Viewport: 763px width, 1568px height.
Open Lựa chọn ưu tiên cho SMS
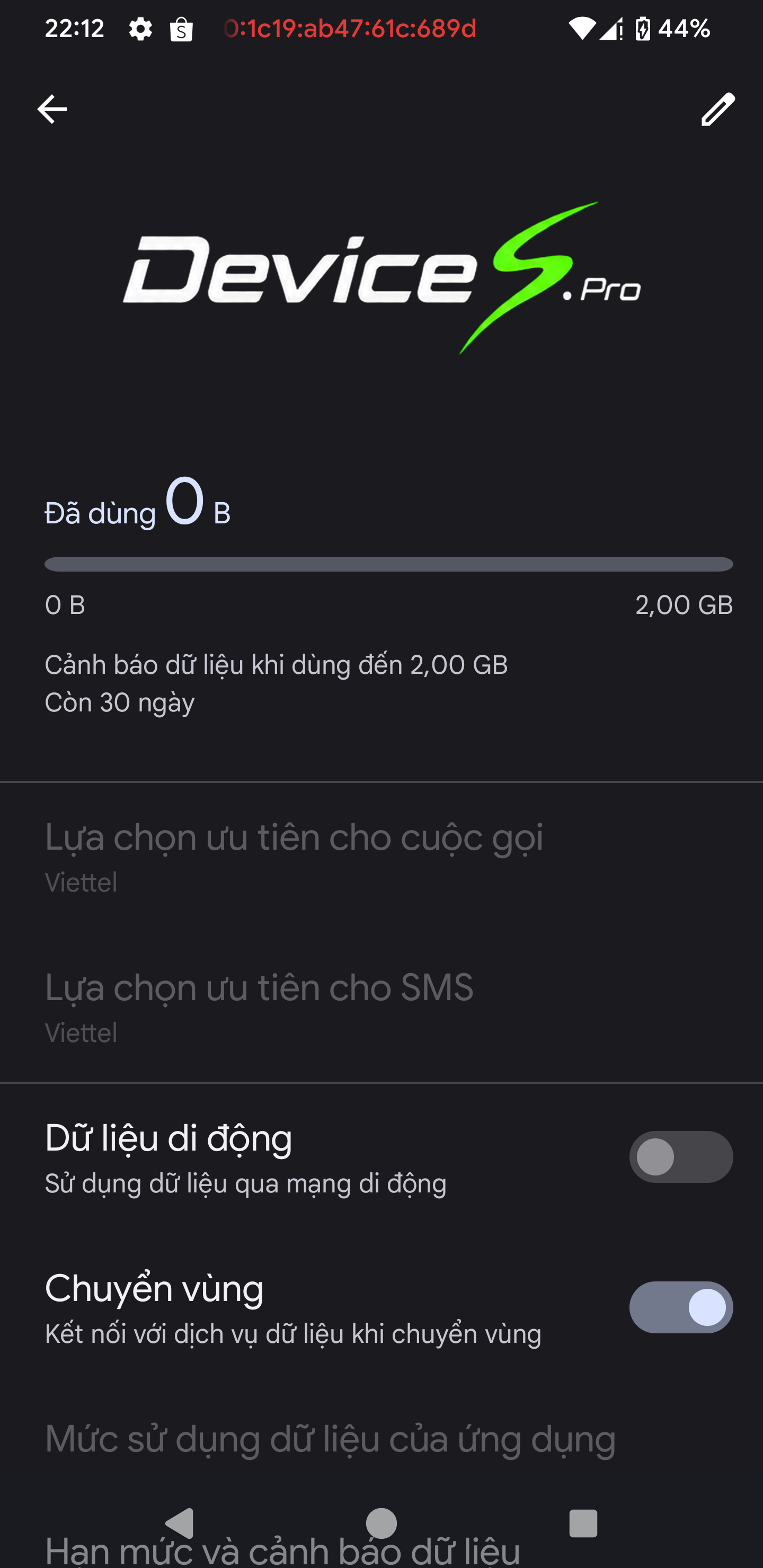(x=381, y=1007)
